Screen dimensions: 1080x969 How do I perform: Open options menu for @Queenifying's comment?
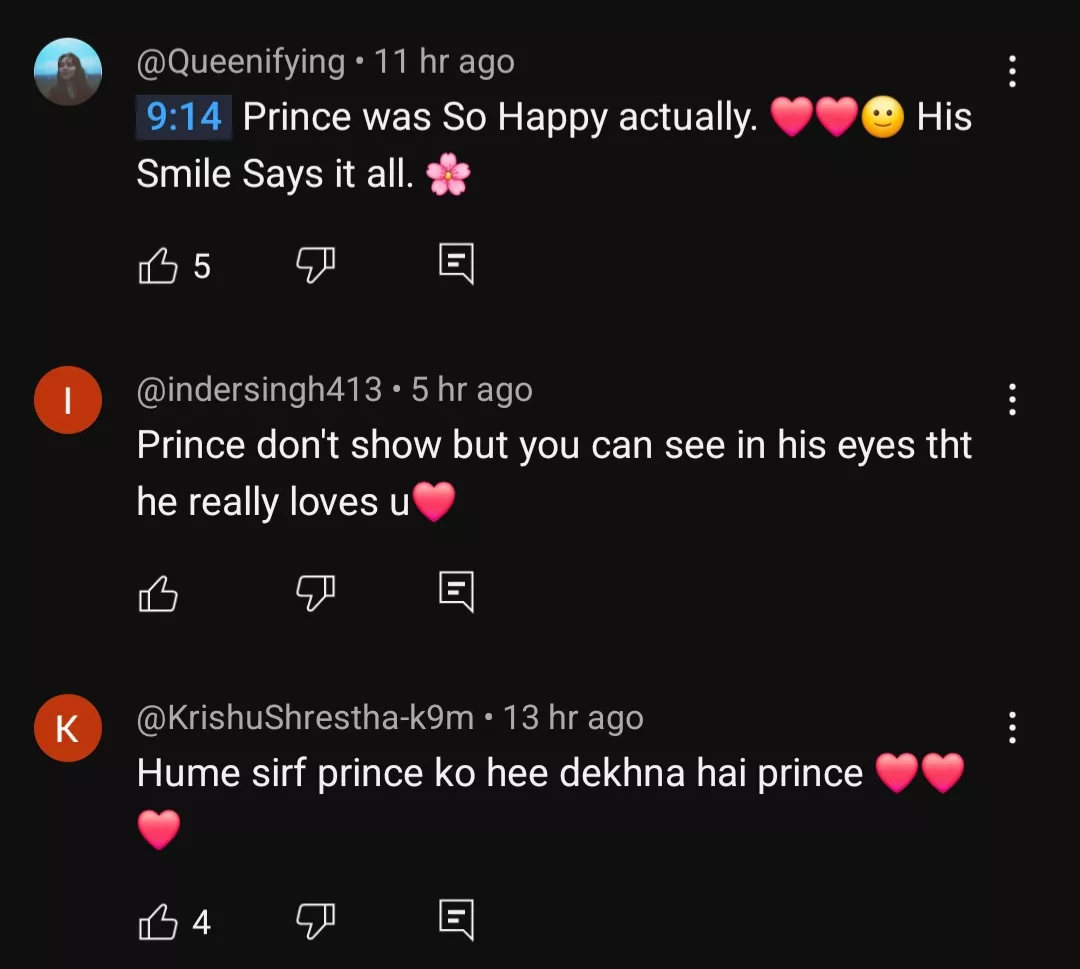pos(1012,72)
